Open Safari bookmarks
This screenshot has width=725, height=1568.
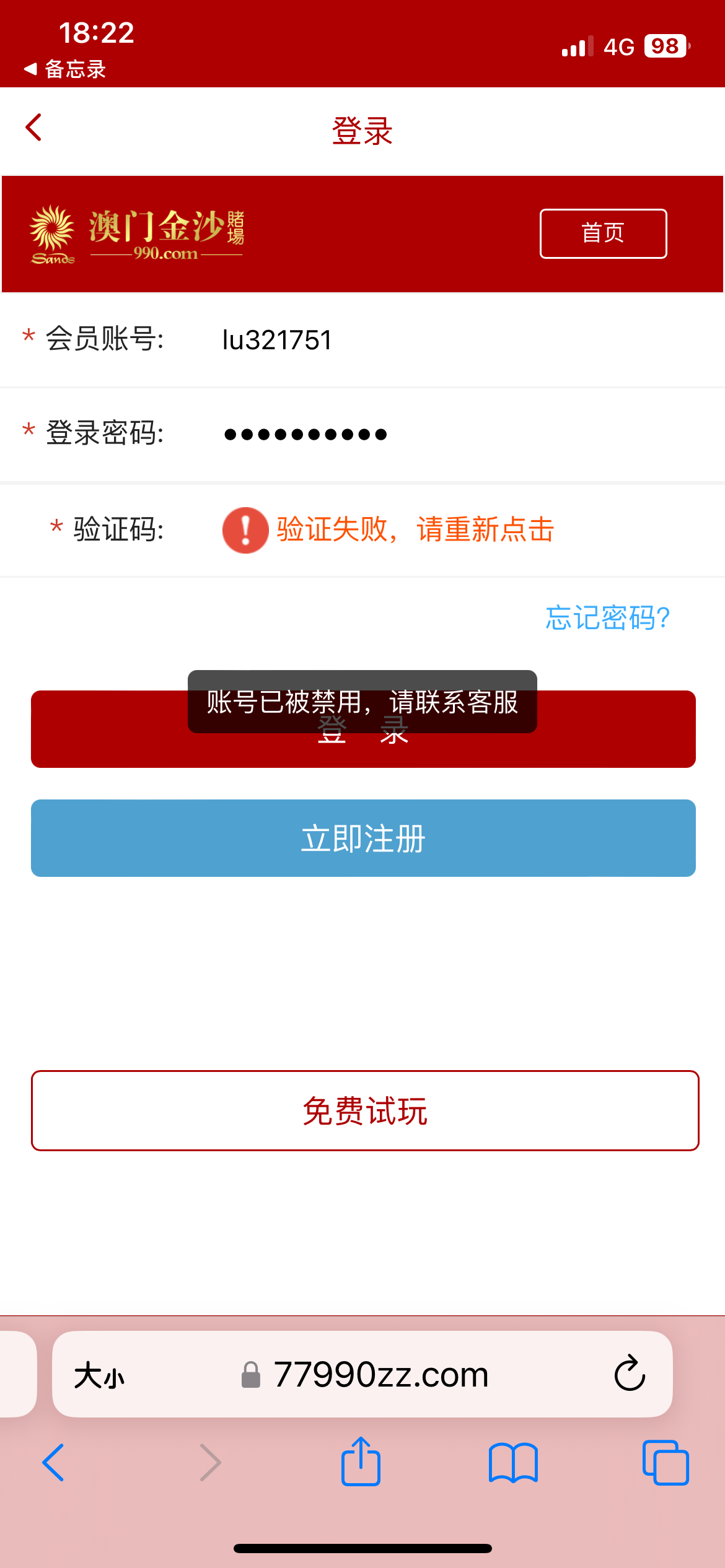click(x=513, y=1463)
